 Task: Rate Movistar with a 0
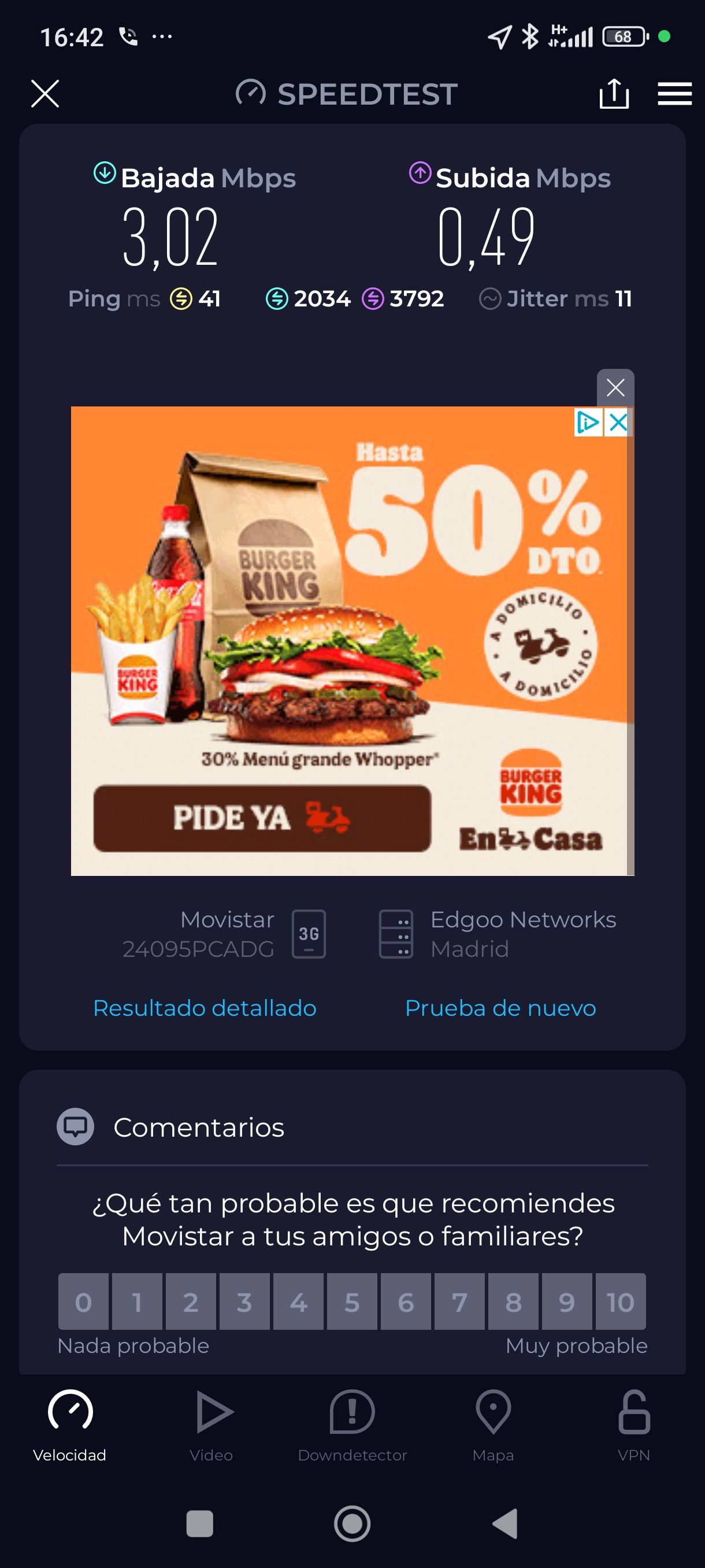click(83, 1301)
